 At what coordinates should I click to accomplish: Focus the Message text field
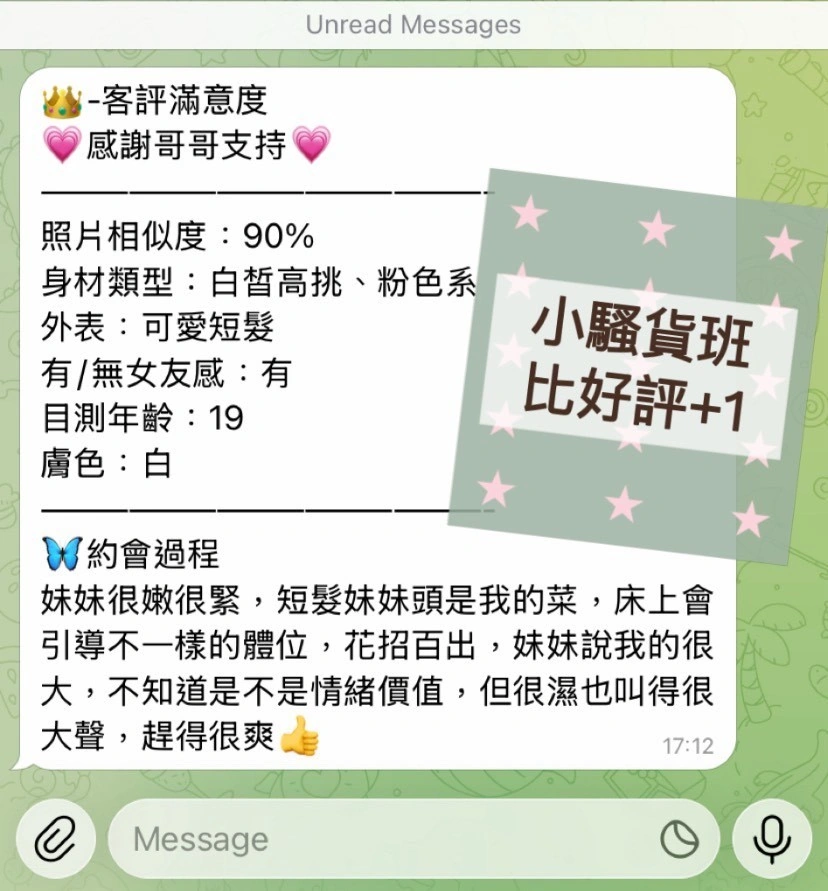pos(380,839)
